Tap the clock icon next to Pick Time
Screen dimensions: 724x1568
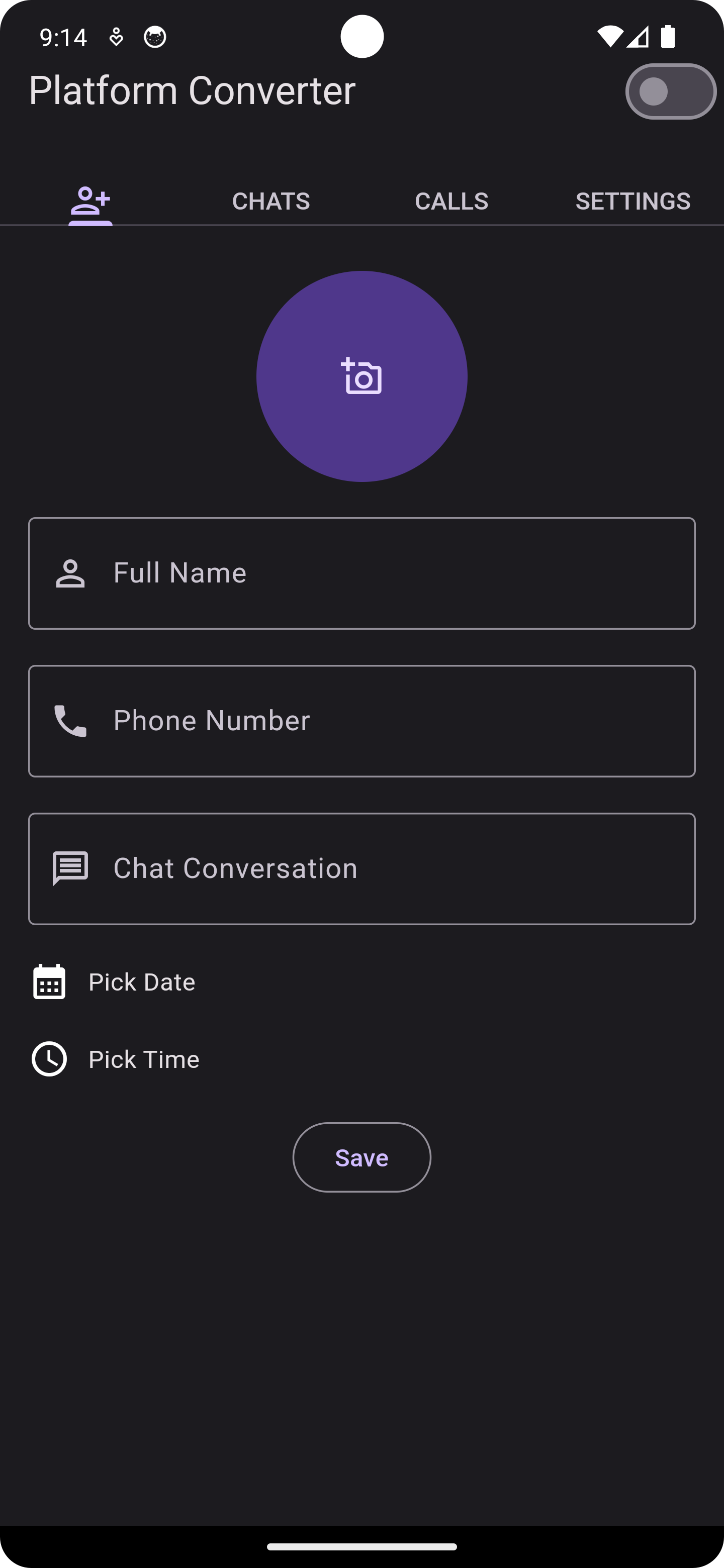click(x=49, y=1059)
